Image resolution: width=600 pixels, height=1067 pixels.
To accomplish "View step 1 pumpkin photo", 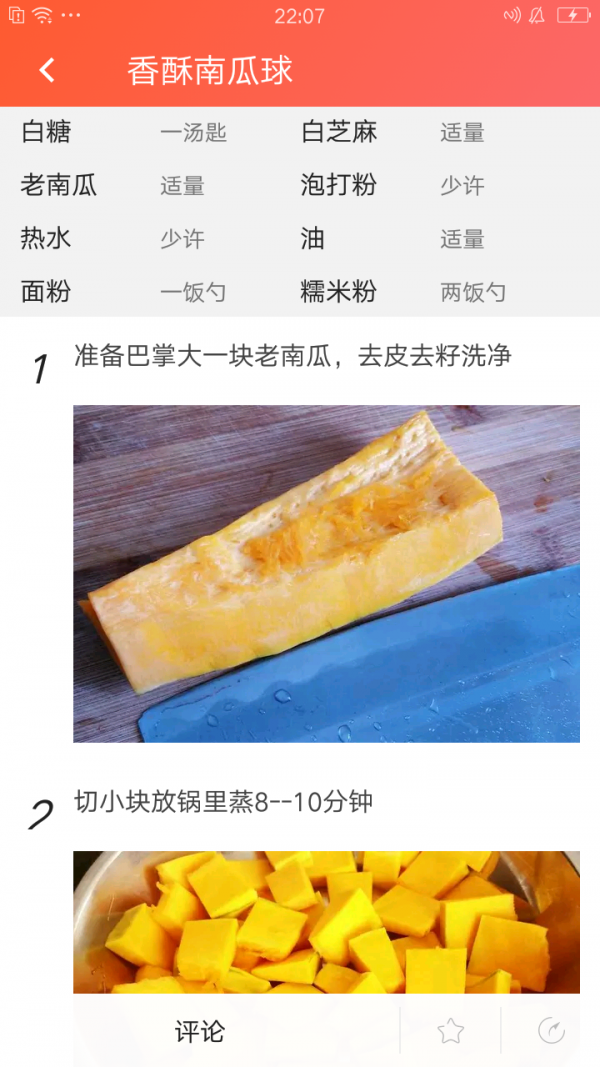I will pyautogui.click(x=327, y=574).
